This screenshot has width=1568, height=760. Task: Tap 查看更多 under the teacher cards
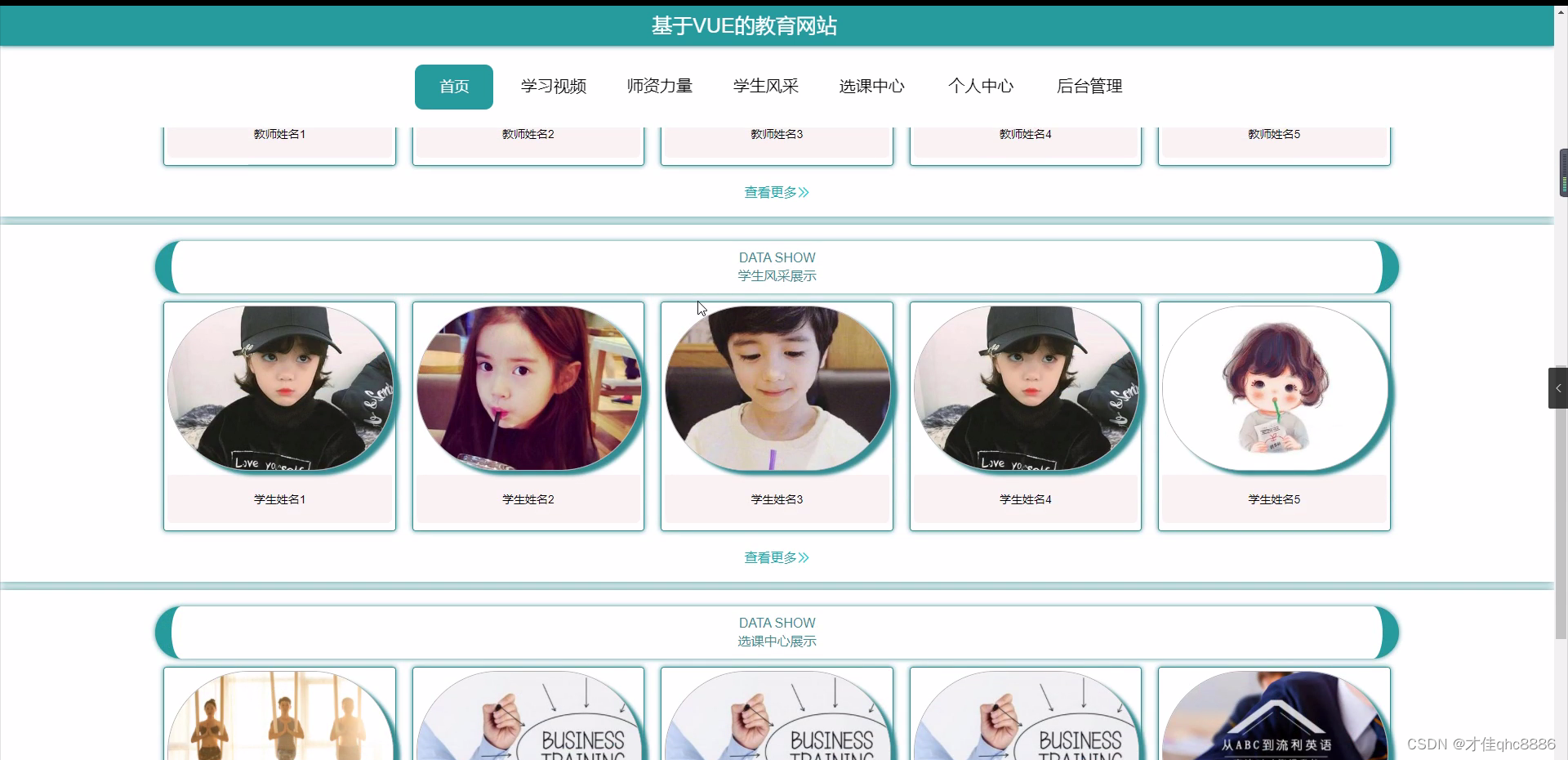pos(776,193)
